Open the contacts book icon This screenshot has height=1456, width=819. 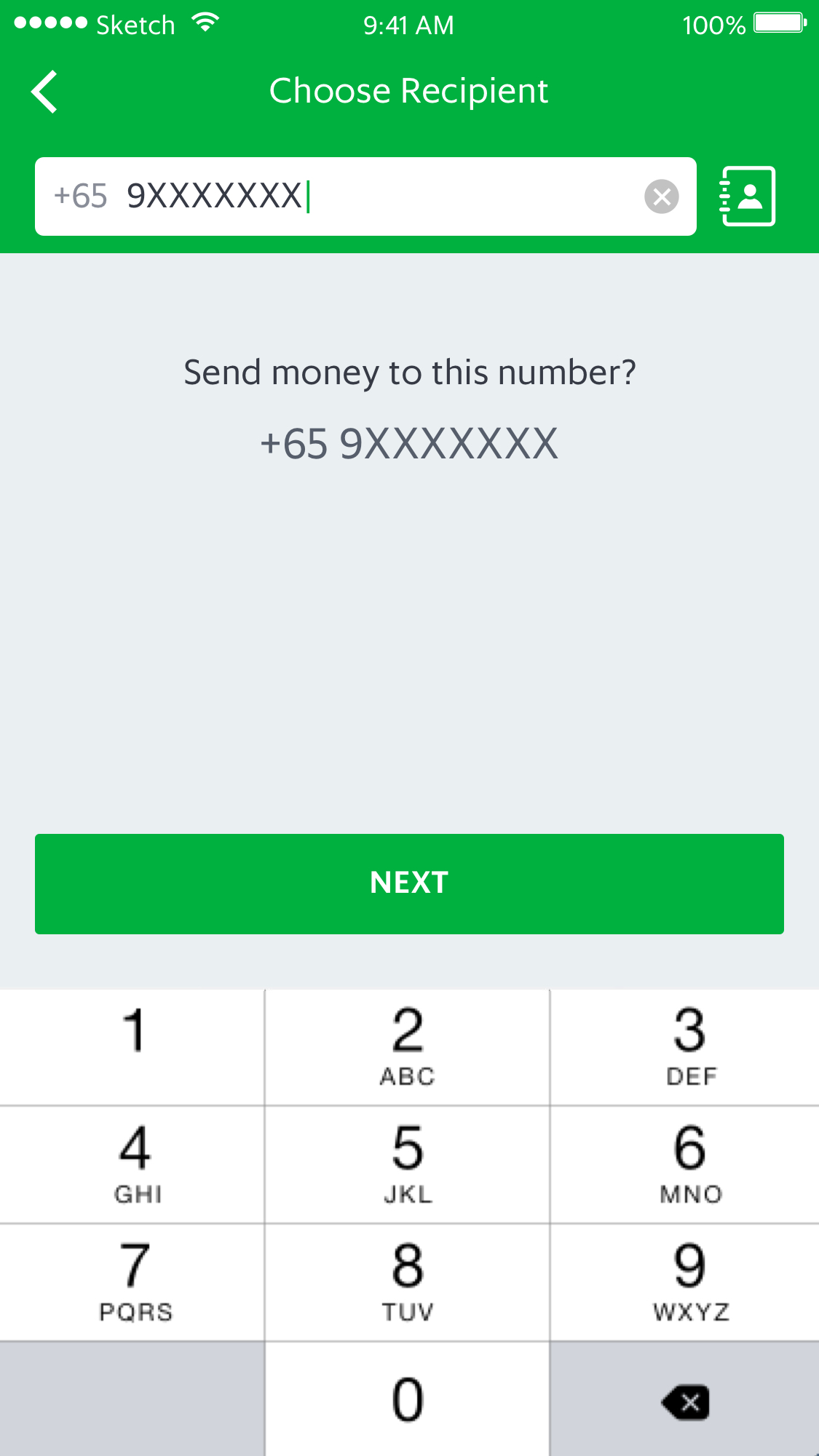tap(748, 196)
